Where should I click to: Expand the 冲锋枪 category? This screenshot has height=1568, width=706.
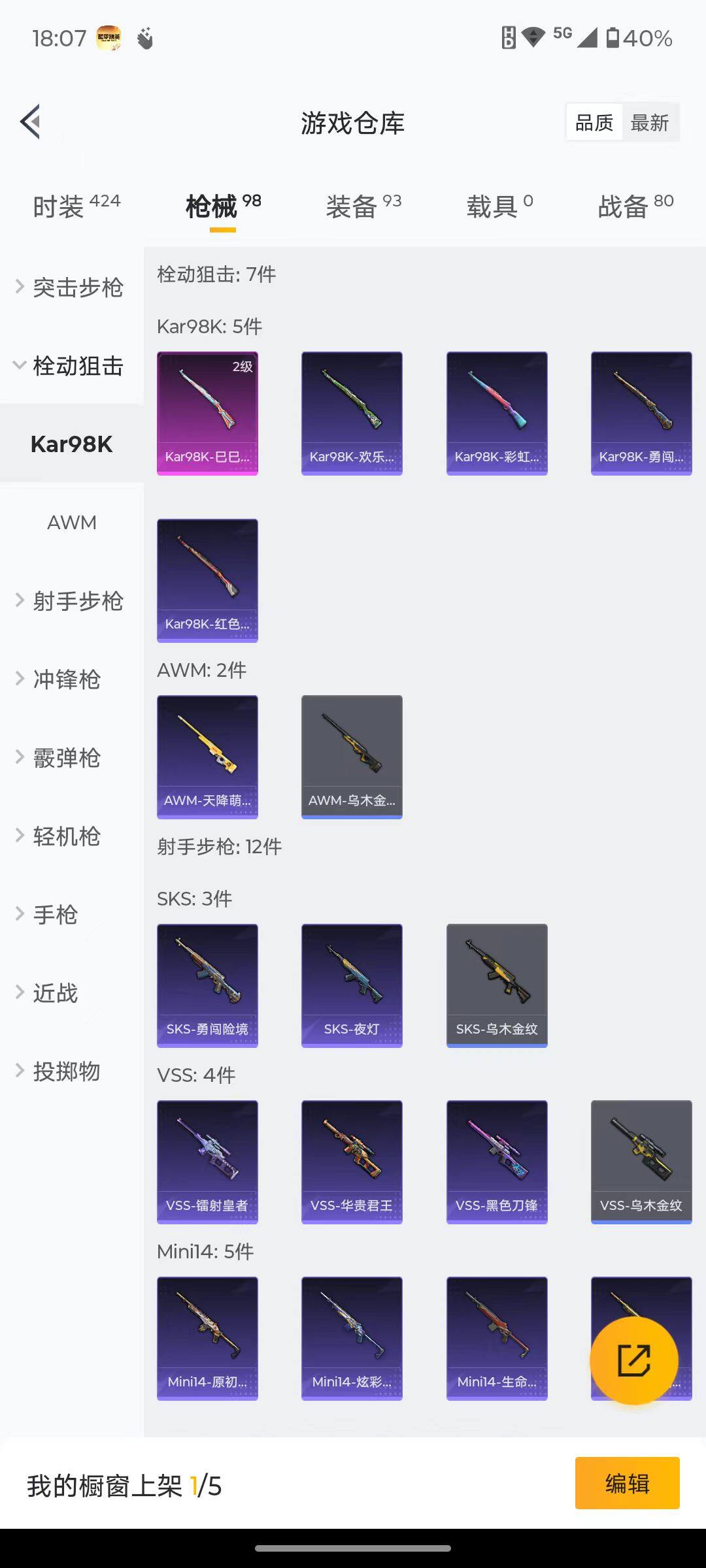[65, 679]
